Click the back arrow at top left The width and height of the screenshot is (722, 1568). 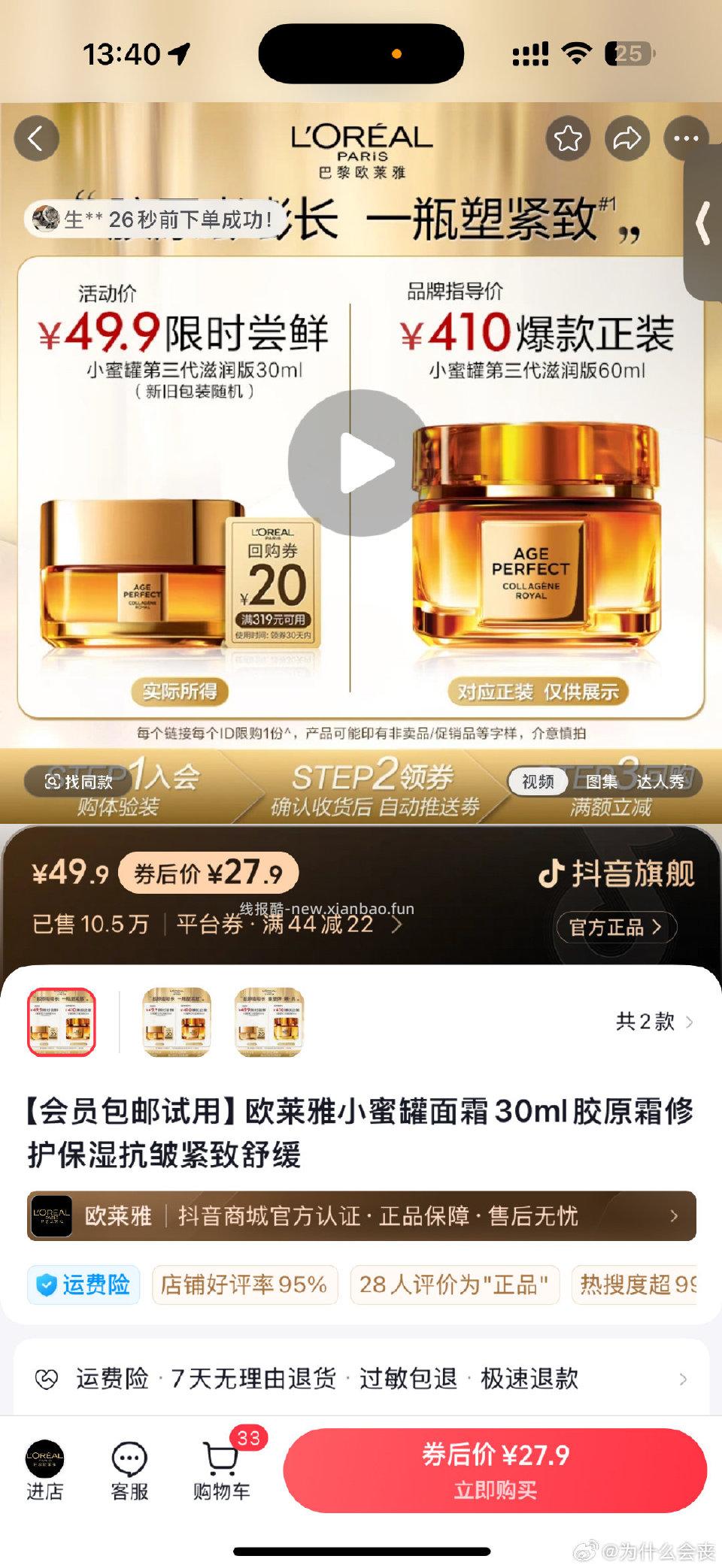(x=36, y=139)
